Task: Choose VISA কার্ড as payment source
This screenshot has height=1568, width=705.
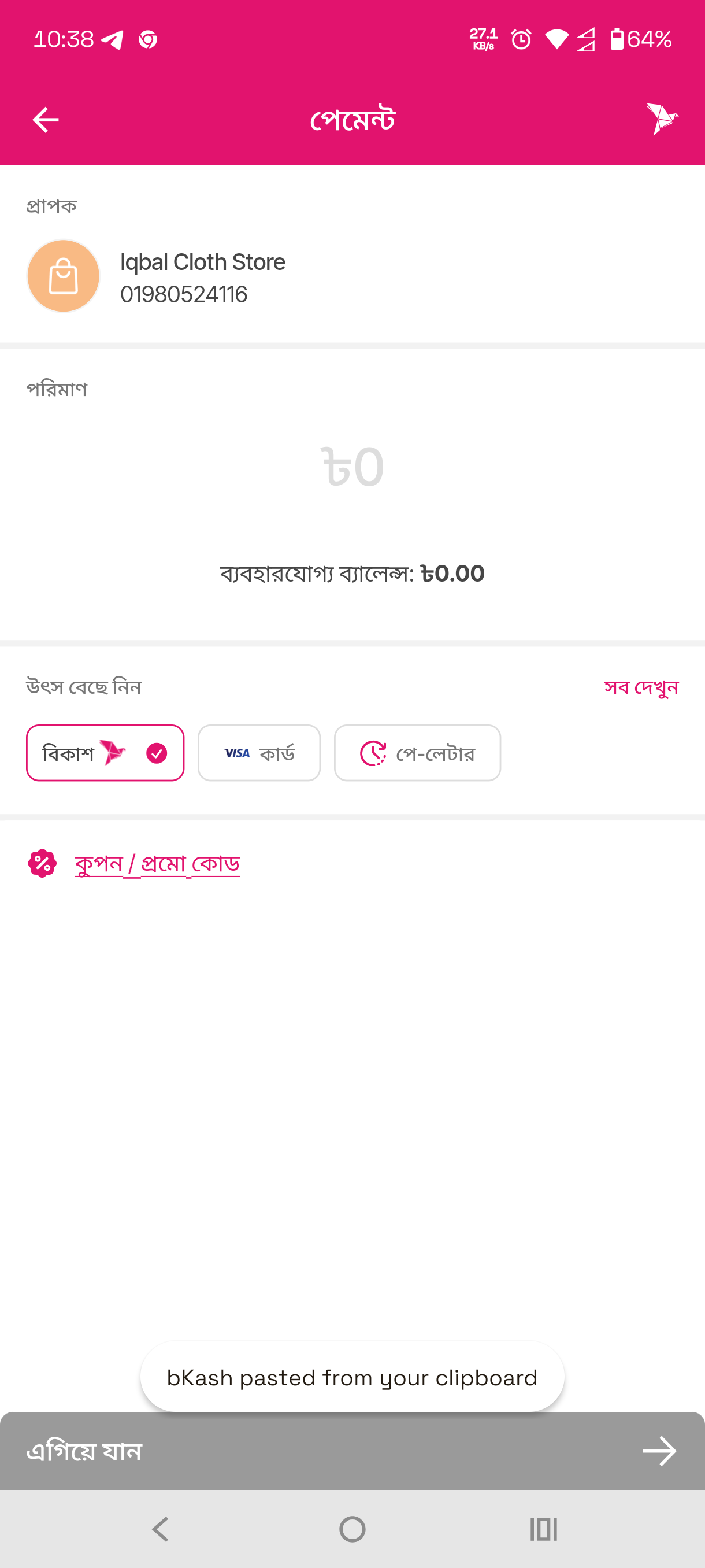Action: 258,753
